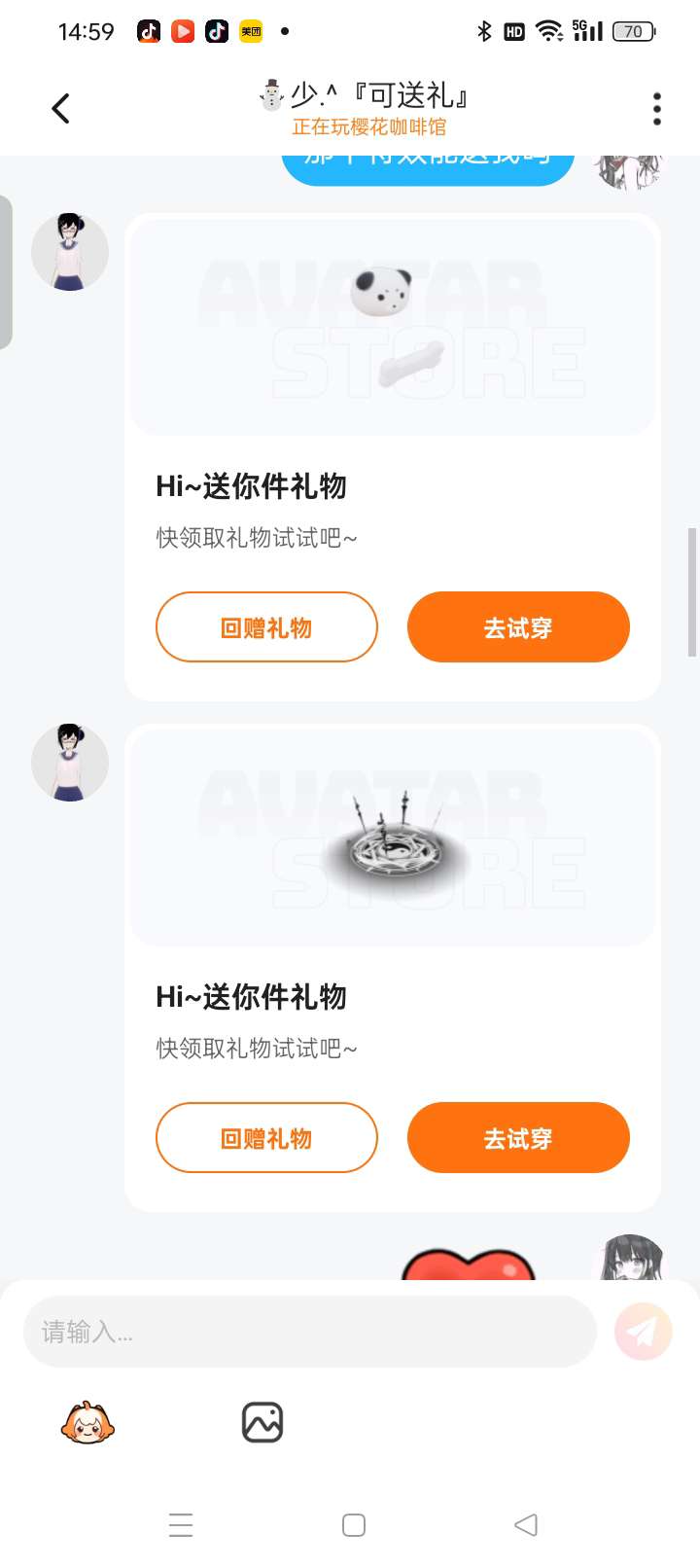This screenshot has width=700, height=1568.
Task: Tap 去试穿 on the dog gift card
Action: [518, 627]
